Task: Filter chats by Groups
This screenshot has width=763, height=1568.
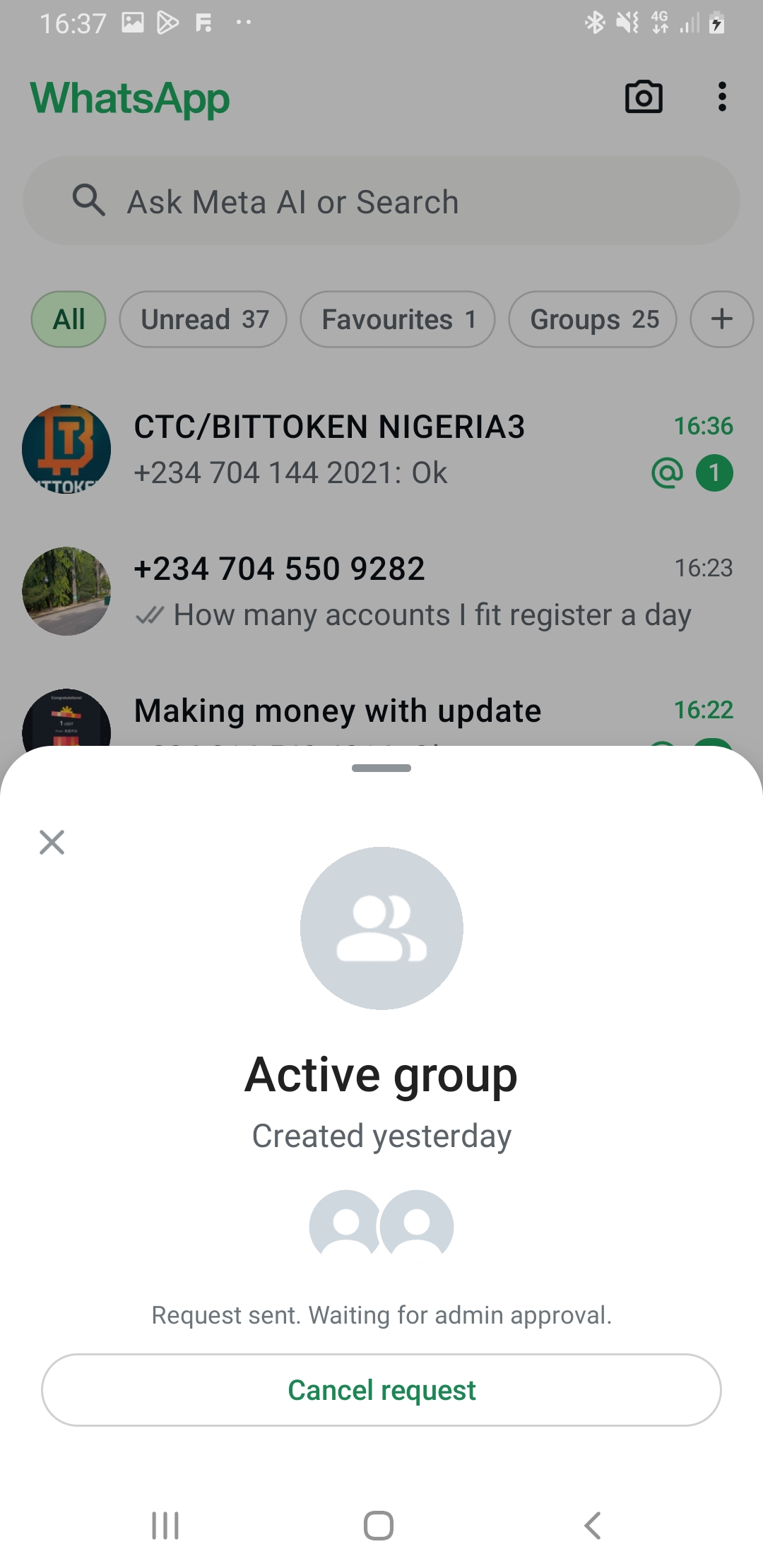Action: coord(593,319)
